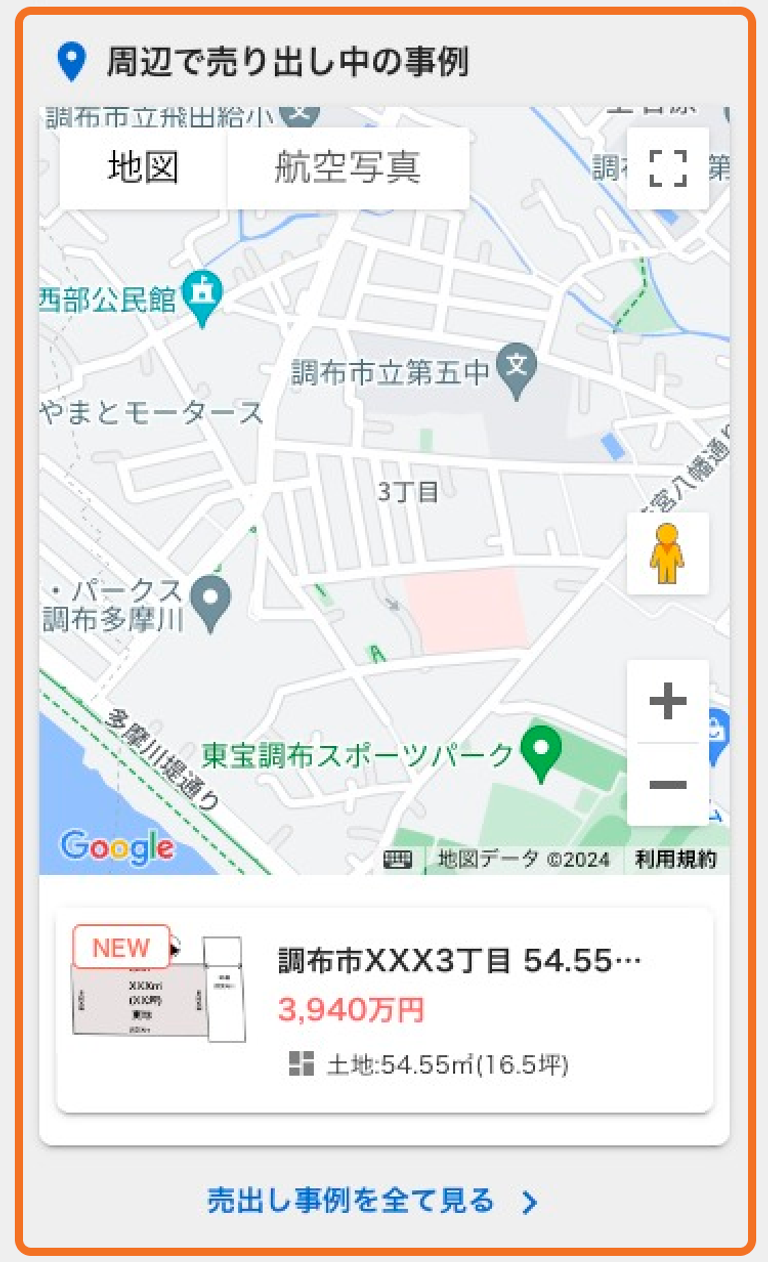Switch map to 航空写真 view
This screenshot has width=768, height=1262.
(347, 168)
